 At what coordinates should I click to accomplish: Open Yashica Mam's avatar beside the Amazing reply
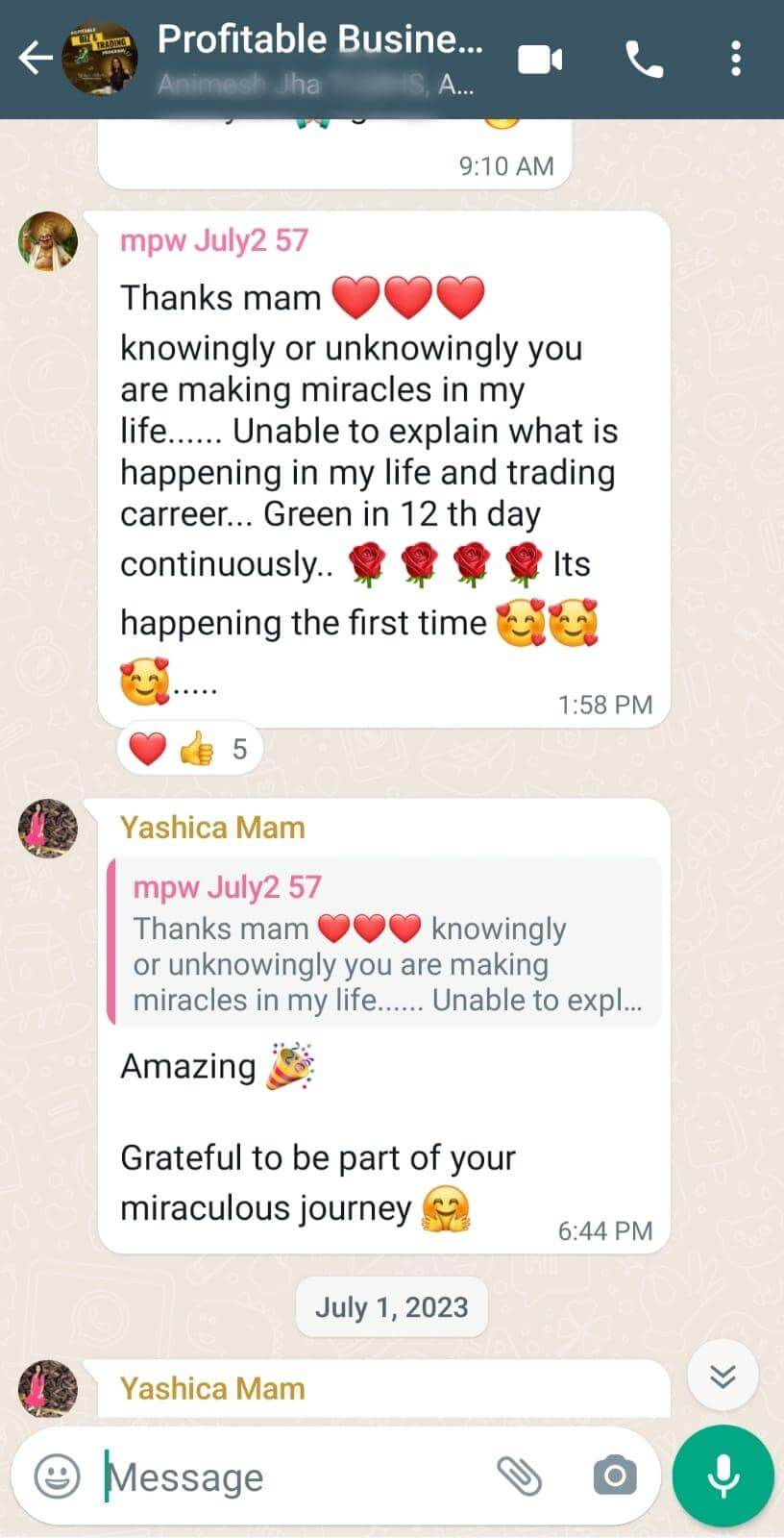tap(48, 828)
